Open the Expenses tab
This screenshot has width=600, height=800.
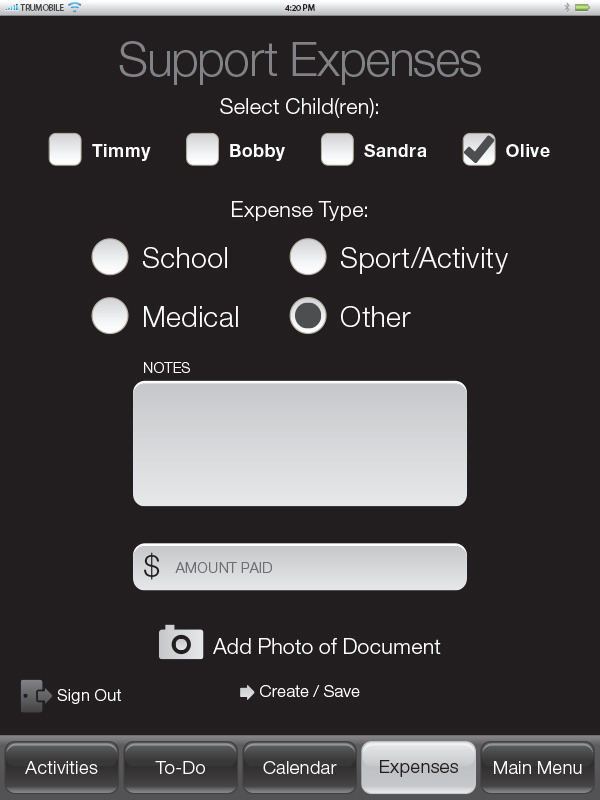pyautogui.click(x=418, y=768)
